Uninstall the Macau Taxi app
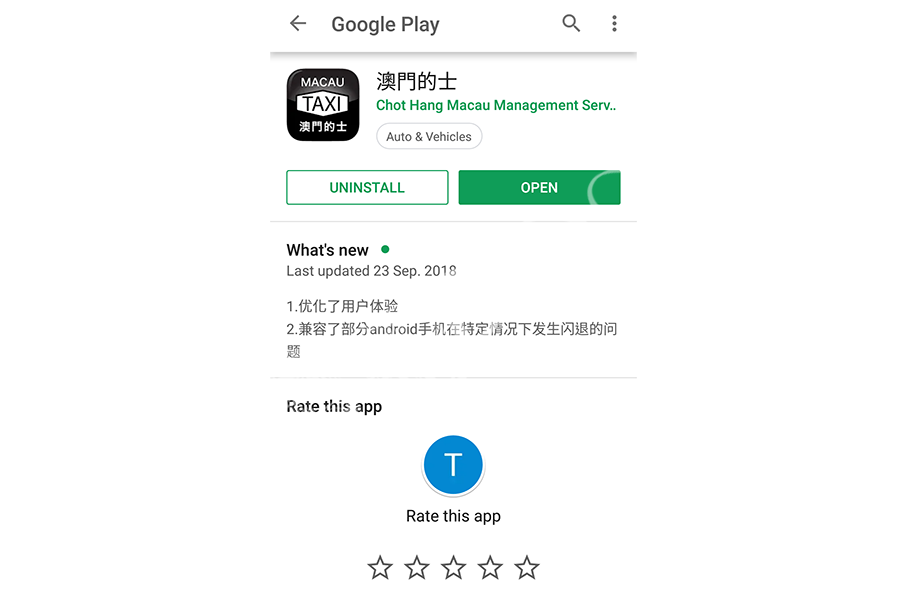 [367, 188]
